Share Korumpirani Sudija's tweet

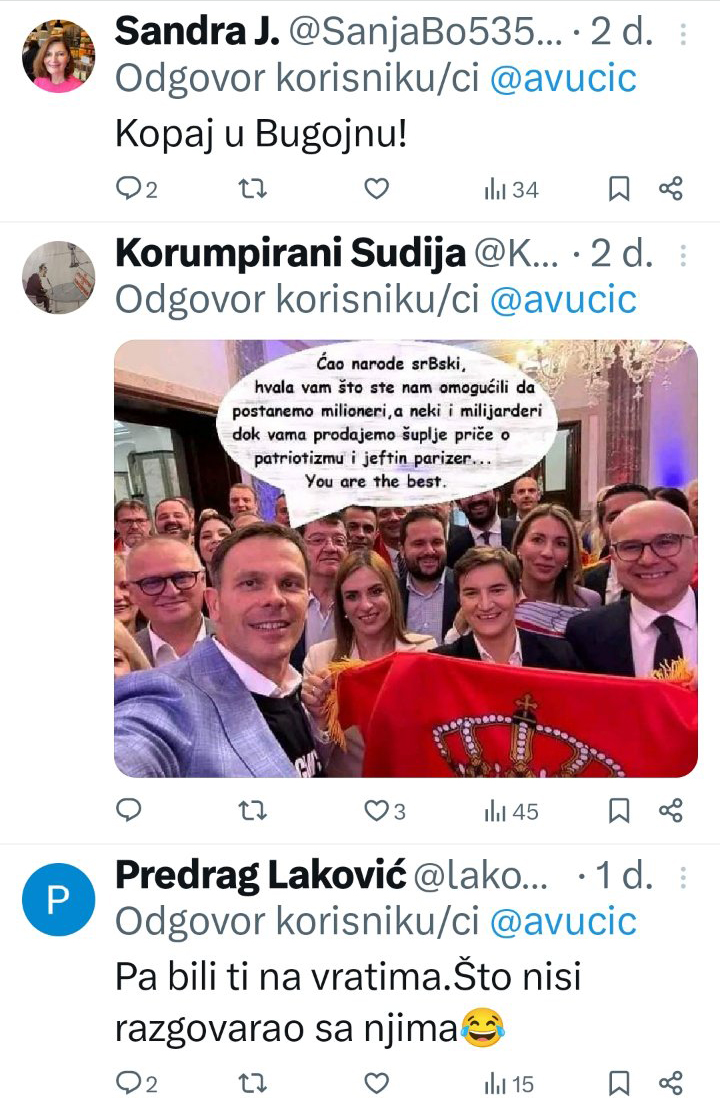pos(671,810)
